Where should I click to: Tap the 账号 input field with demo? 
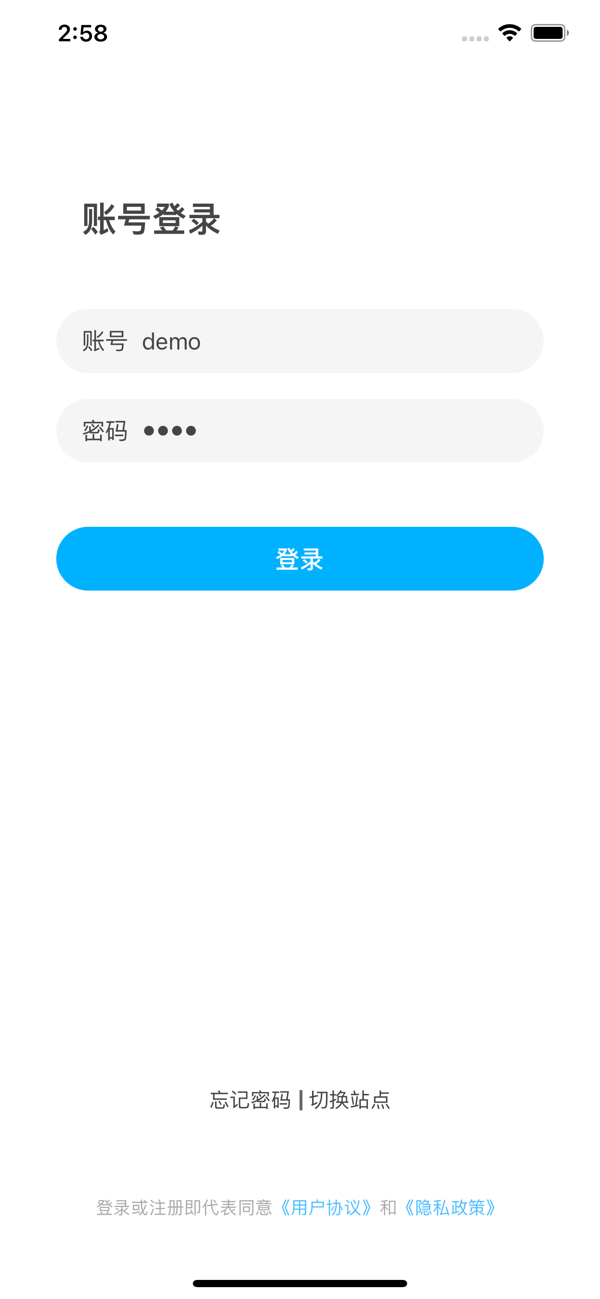tap(300, 341)
